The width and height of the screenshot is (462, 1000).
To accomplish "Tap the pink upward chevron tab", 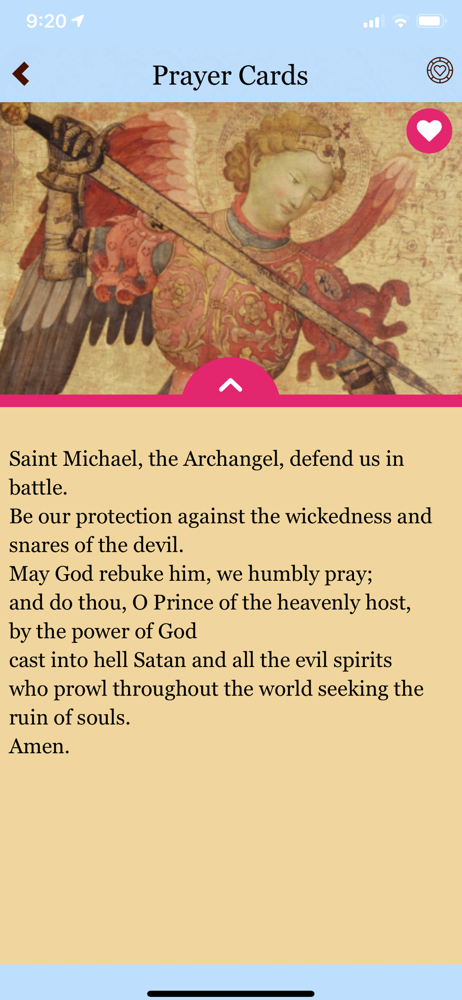I will click(x=231, y=382).
